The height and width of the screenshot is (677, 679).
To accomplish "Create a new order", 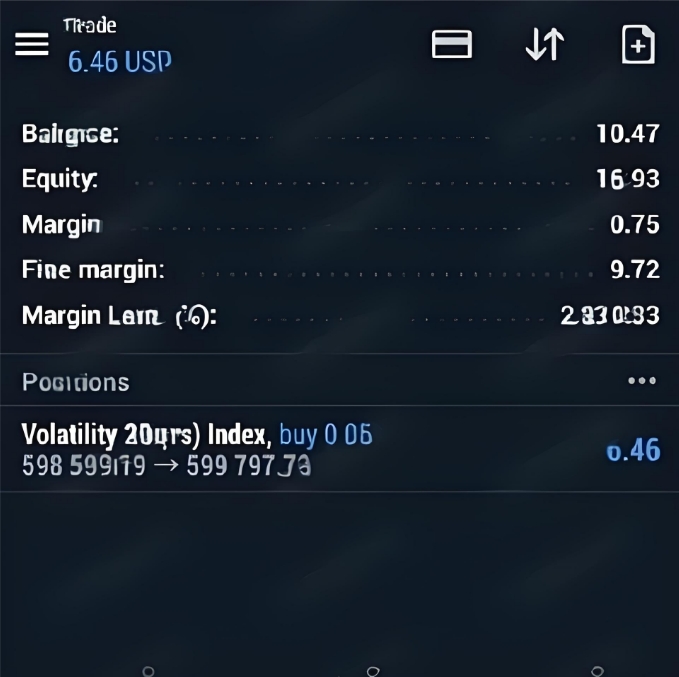I will pyautogui.click(x=638, y=45).
